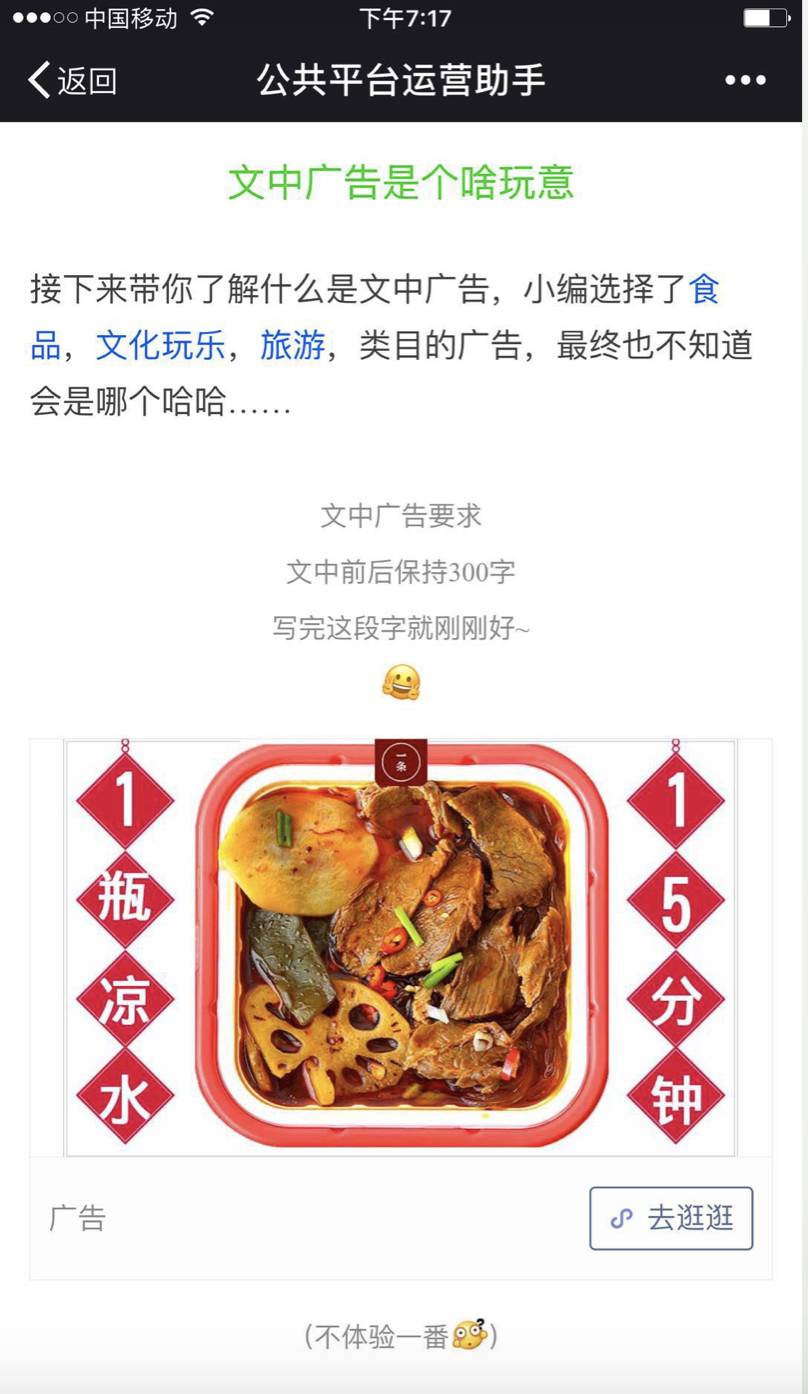
Task: Open the 文化玩乐 link
Action: click(x=160, y=346)
